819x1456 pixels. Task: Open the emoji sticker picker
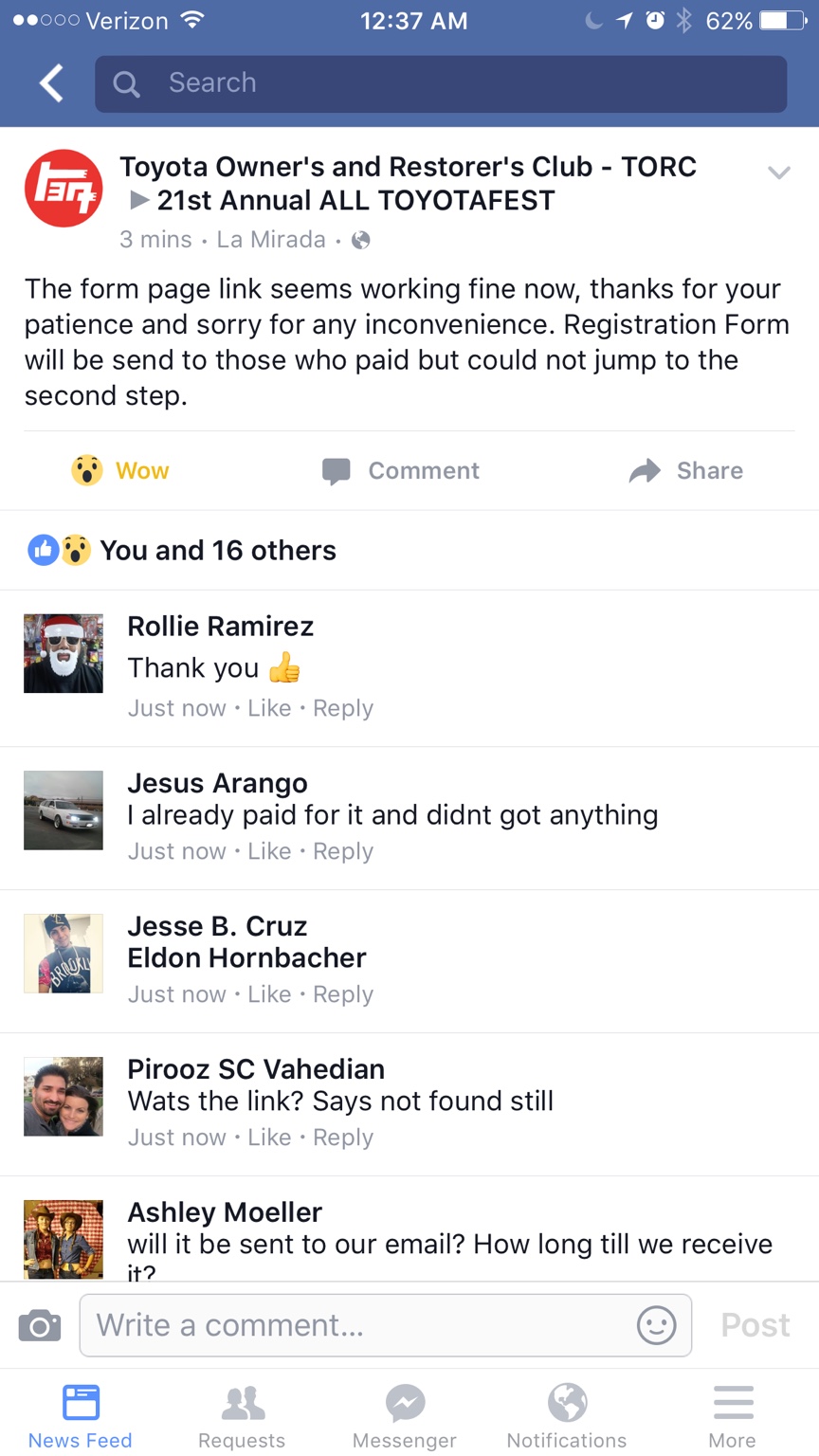[656, 1325]
